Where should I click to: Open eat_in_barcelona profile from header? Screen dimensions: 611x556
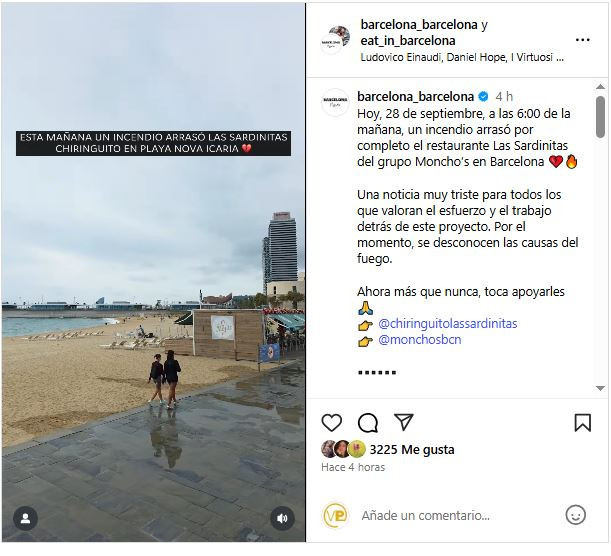[x=407, y=41]
